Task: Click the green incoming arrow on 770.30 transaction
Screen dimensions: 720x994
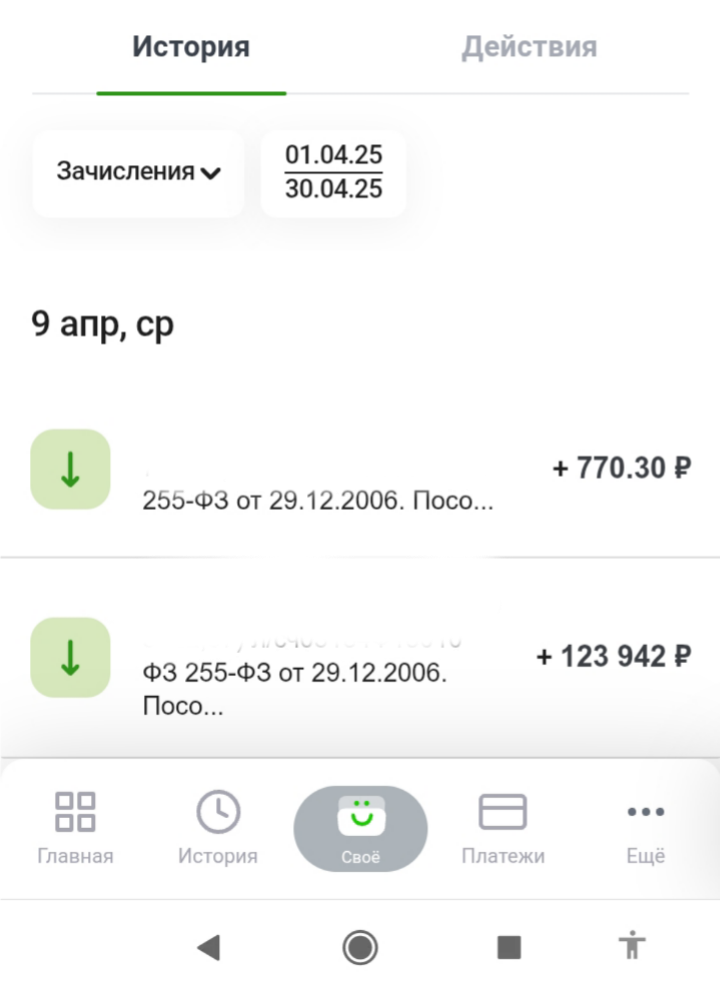Action: [70, 469]
